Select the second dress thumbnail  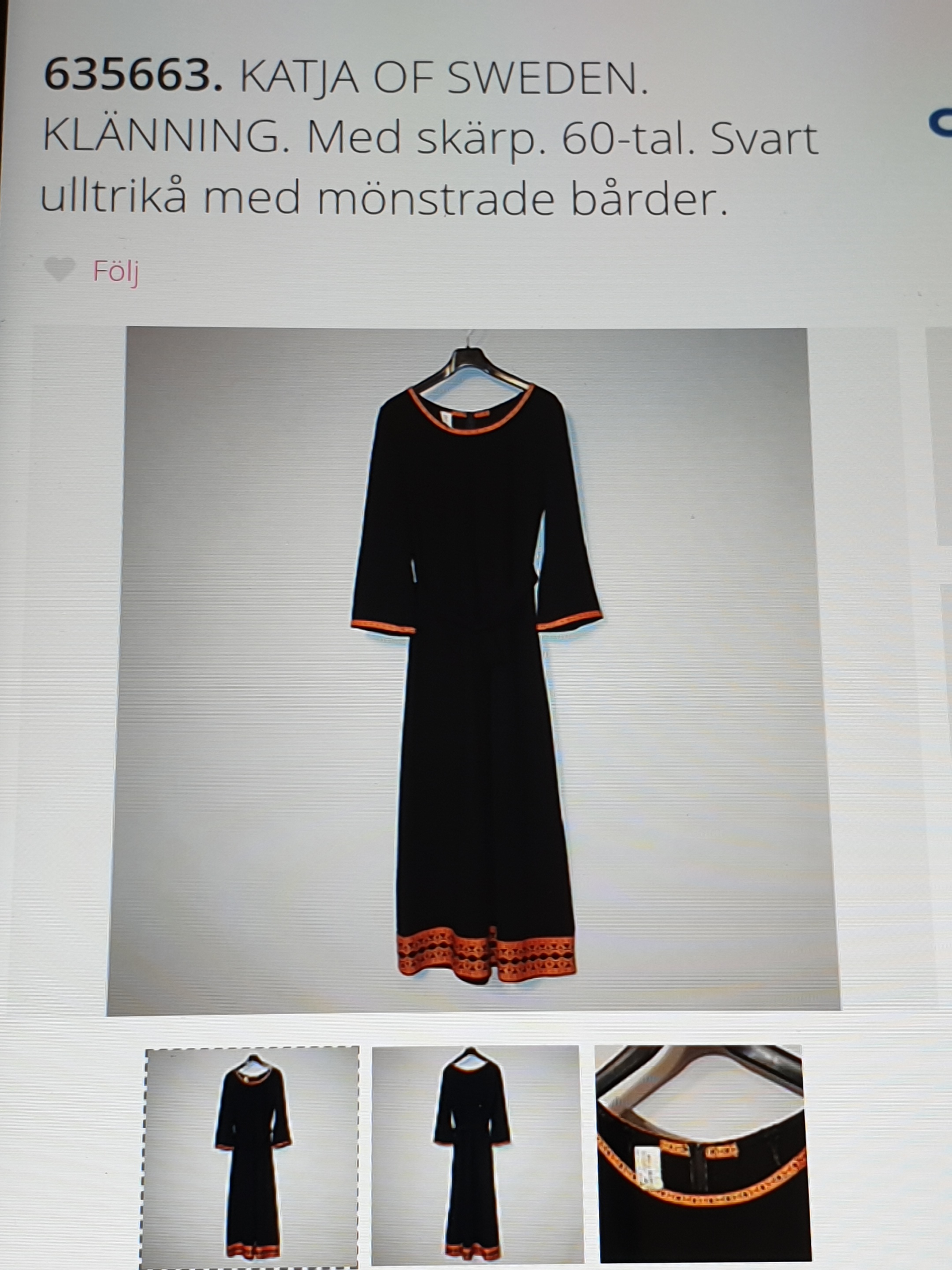tap(475, 1158)
